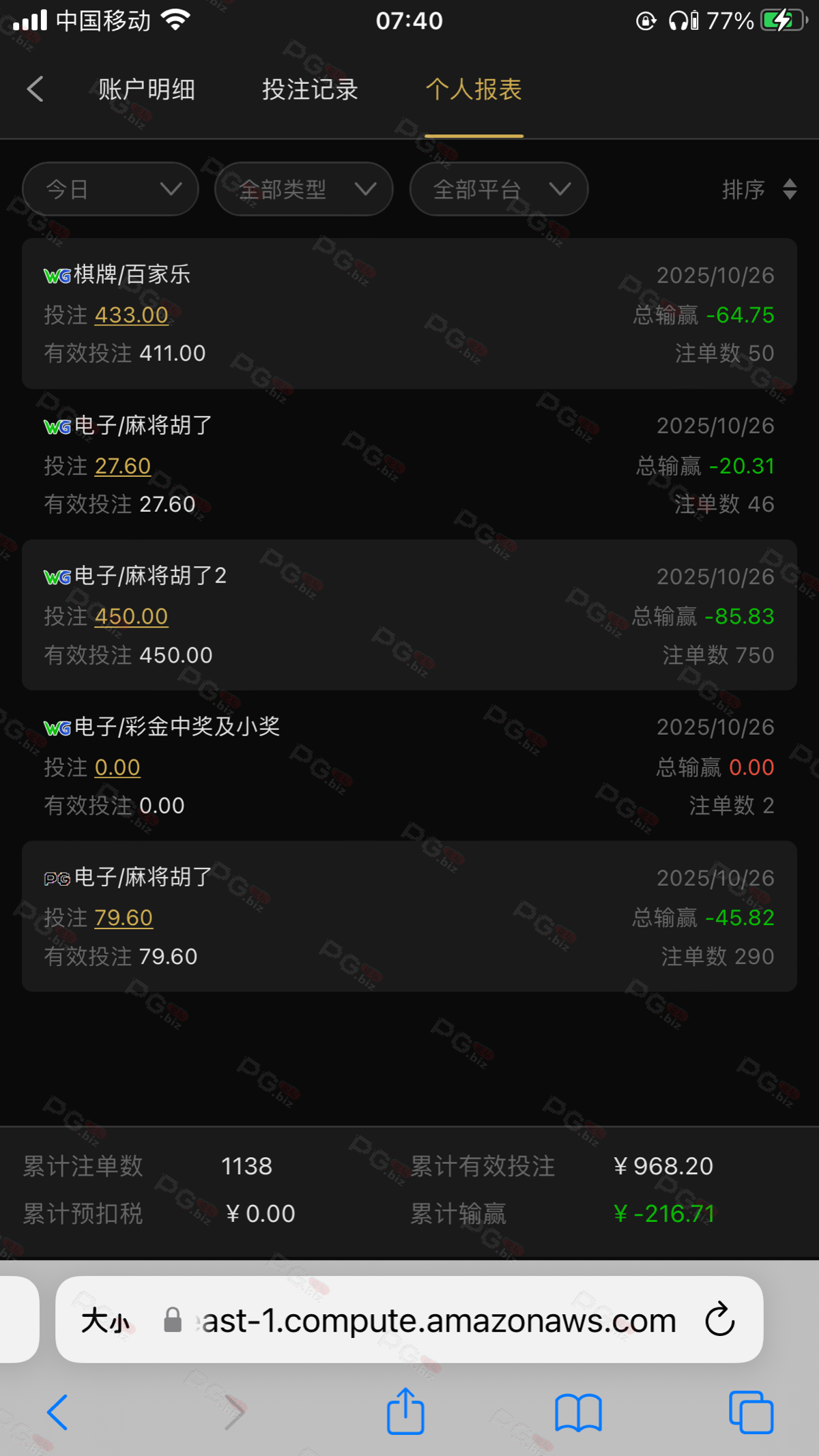Go back using the header arrow
Image resolution: width=819 pixels, height=1456 pixels.
[x=35, y=89]
